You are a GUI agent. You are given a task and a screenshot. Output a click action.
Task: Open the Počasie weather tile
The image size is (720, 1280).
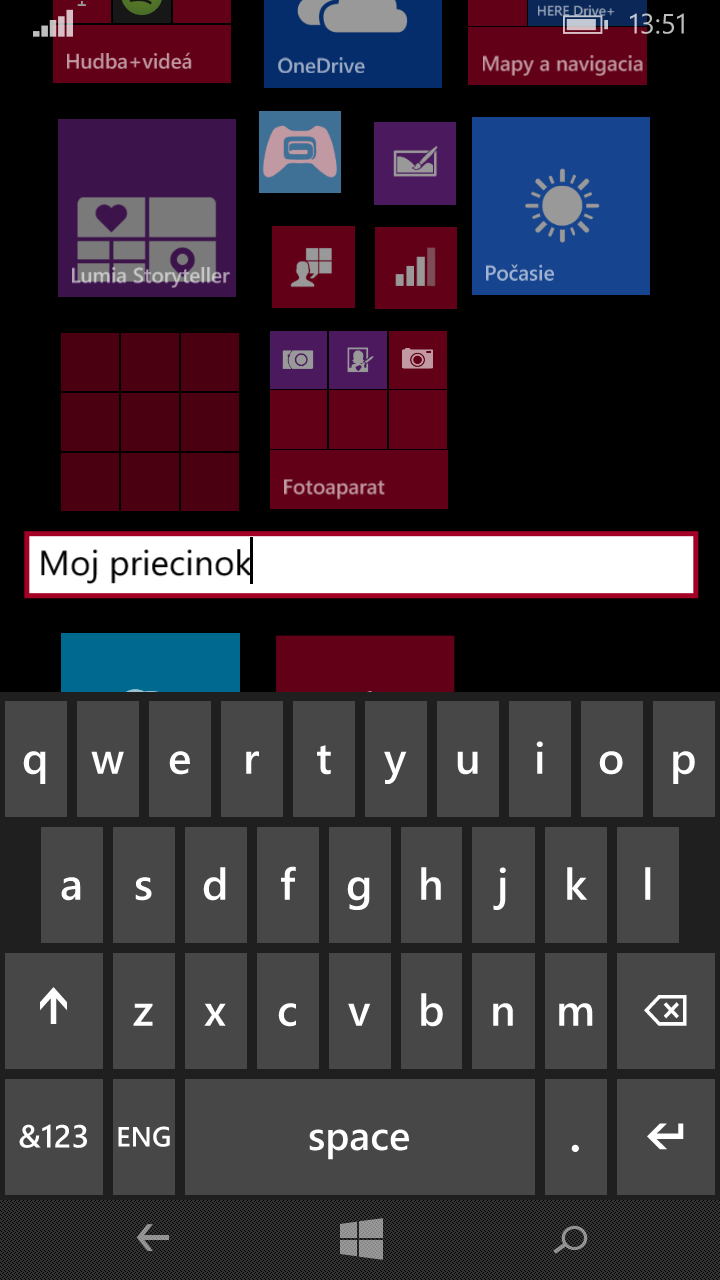click(x=561, y=206)
